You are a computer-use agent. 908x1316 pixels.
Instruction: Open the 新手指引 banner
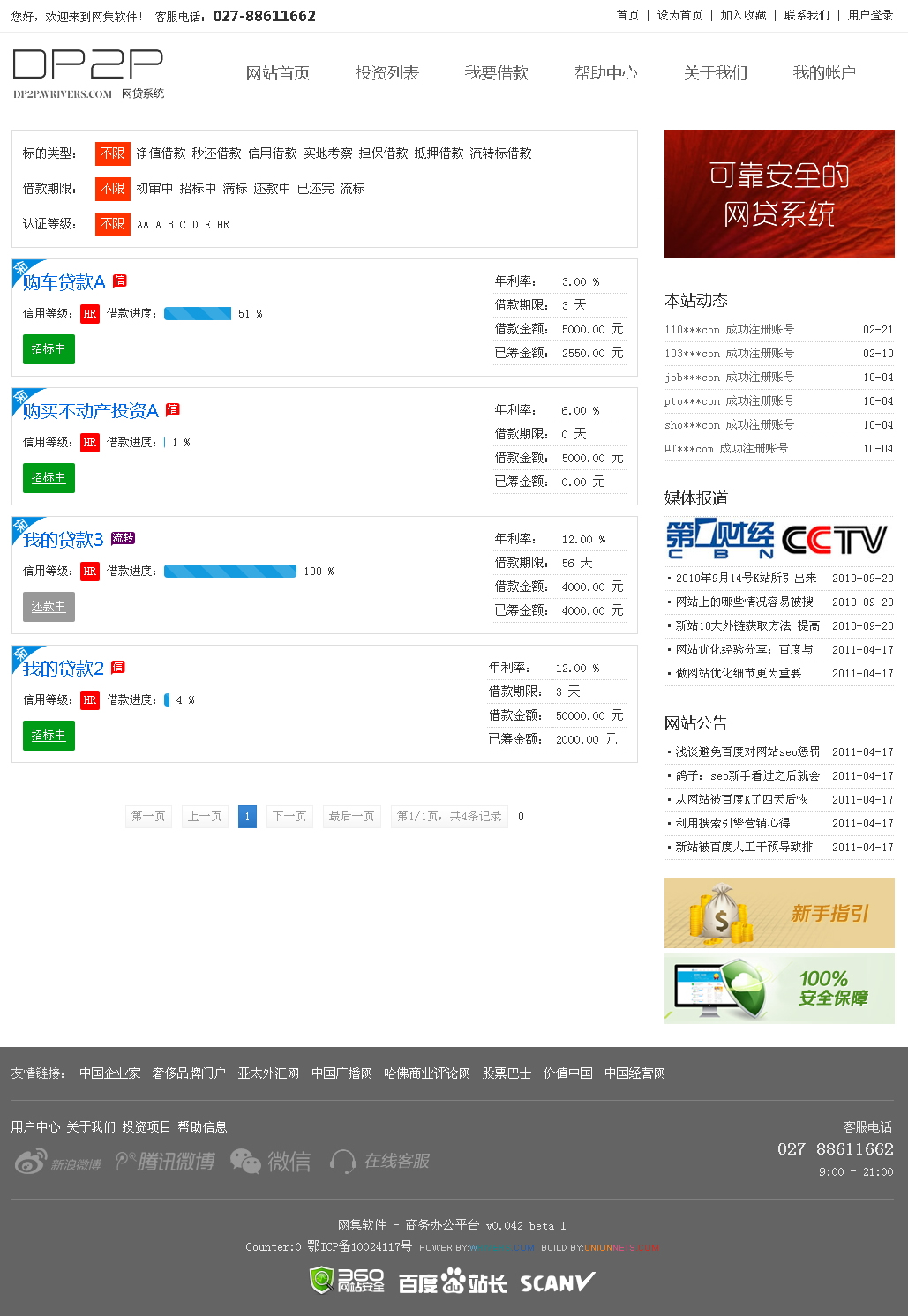(x=779, y=913)
